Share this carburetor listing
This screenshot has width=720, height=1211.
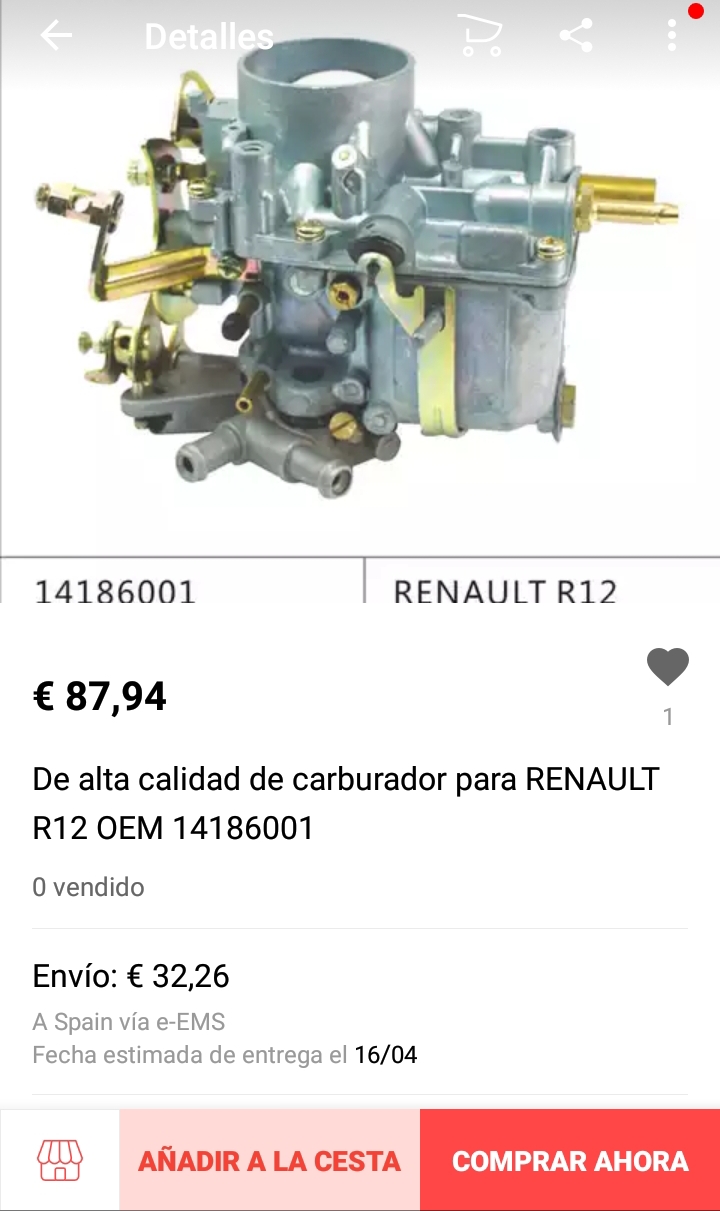[576, 36]
